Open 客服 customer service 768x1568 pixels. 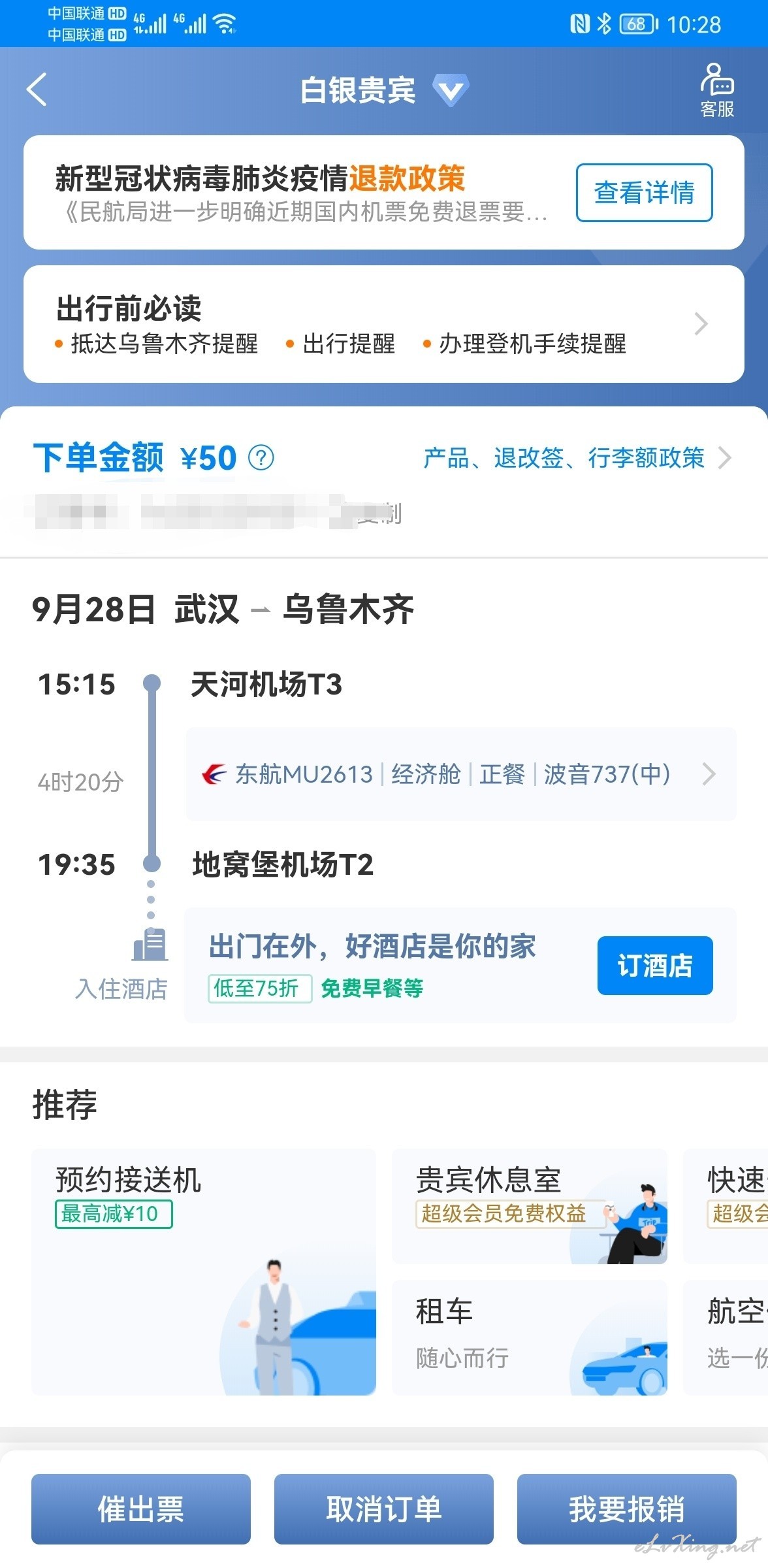coord(717,90)
